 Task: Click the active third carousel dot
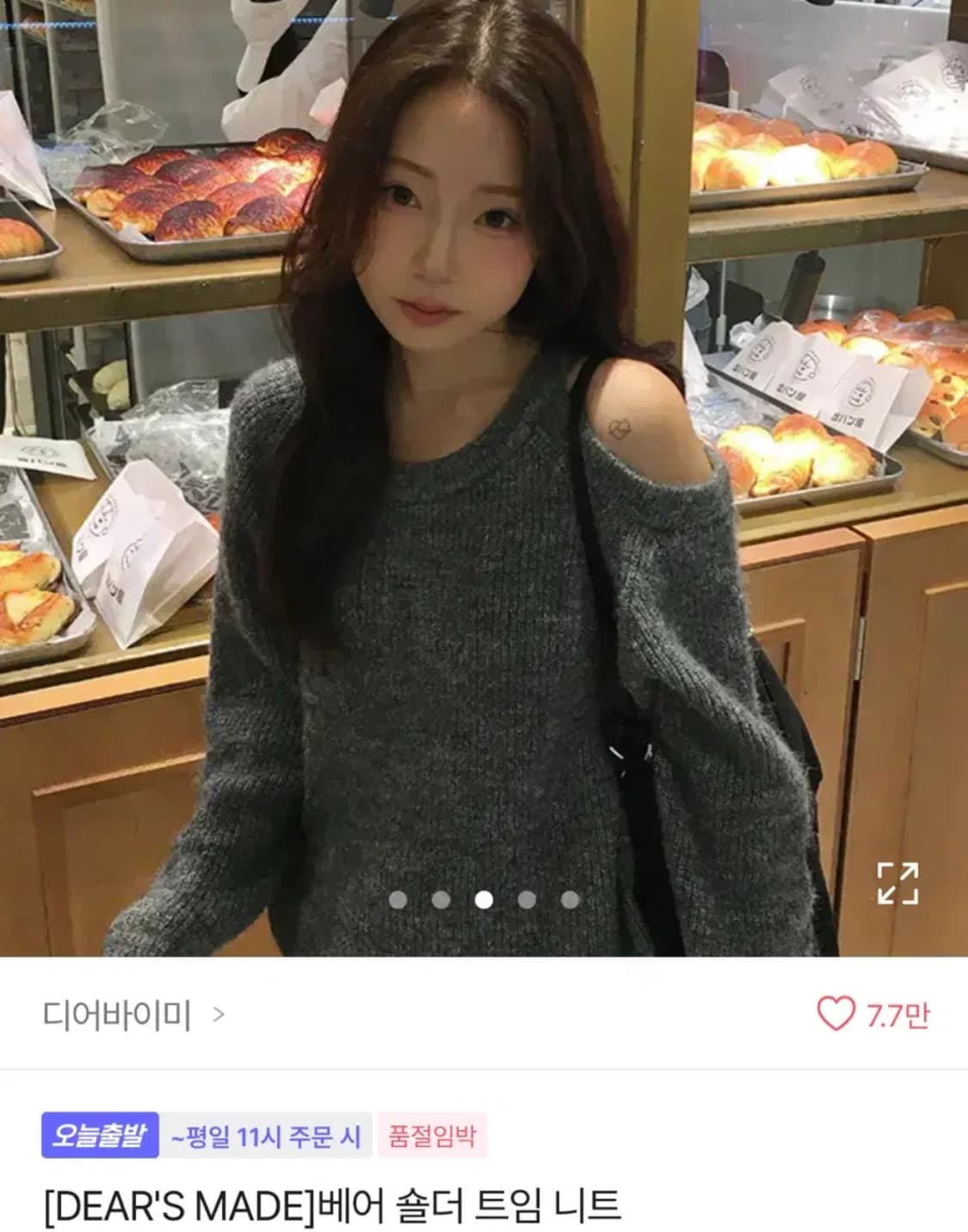(x=484, y=901)
